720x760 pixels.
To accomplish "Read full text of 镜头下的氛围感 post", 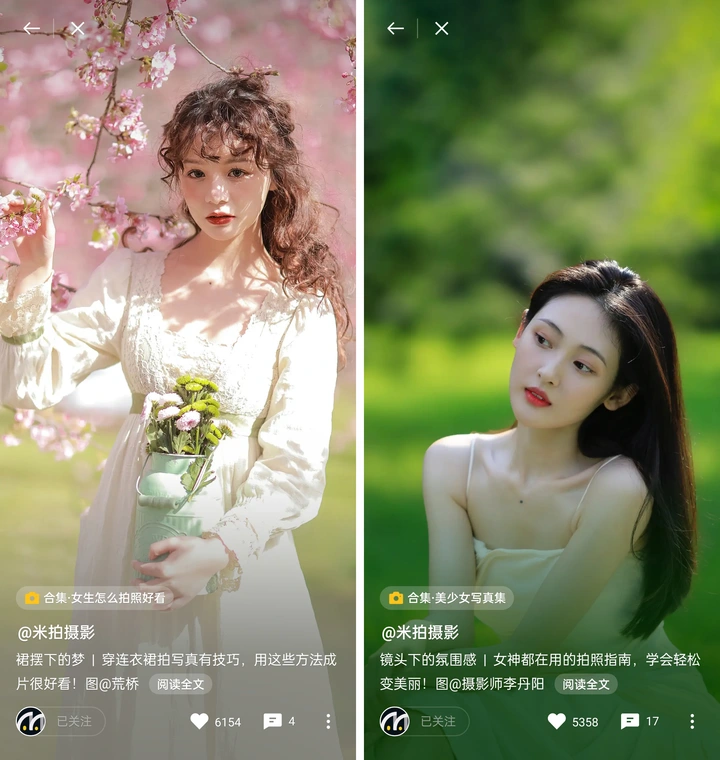I will (586, 685).
